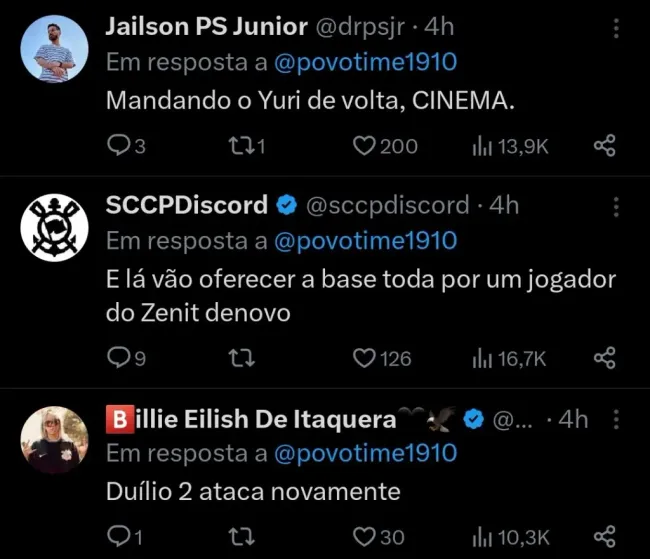Like the 'Duílio 2 ataca novamente' reply
The image size is (650, 559).
pos(365,538)
